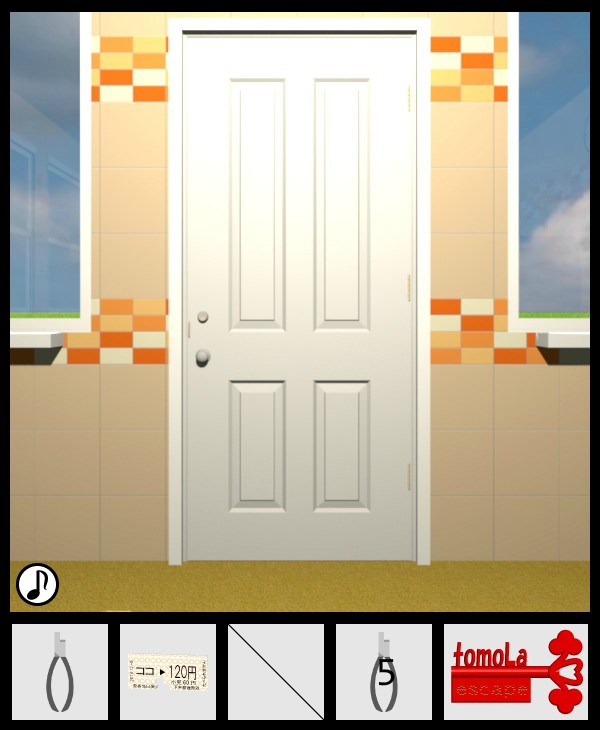Tap the empty inventory slot
Viewport: 600px width, 730px height.
point(276,672)
